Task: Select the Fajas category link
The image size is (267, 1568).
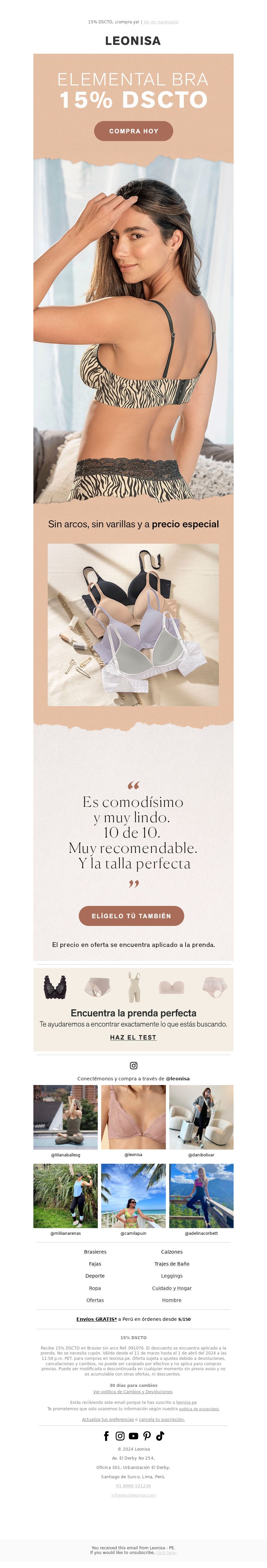Action: pos(95,1264)
